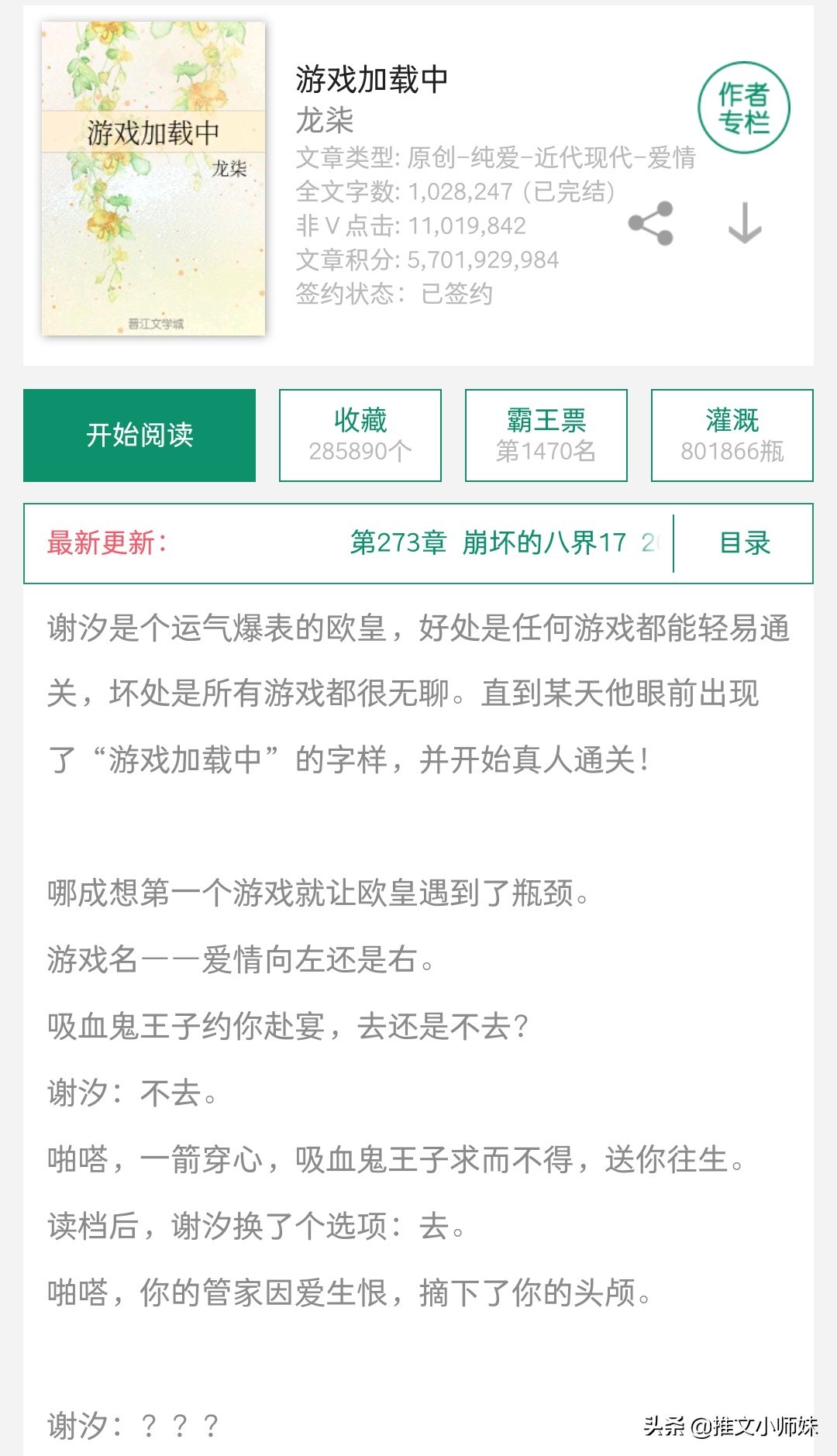Screen dimensions: 837x1456
Task: Share this novel
Action: (651, 224)
